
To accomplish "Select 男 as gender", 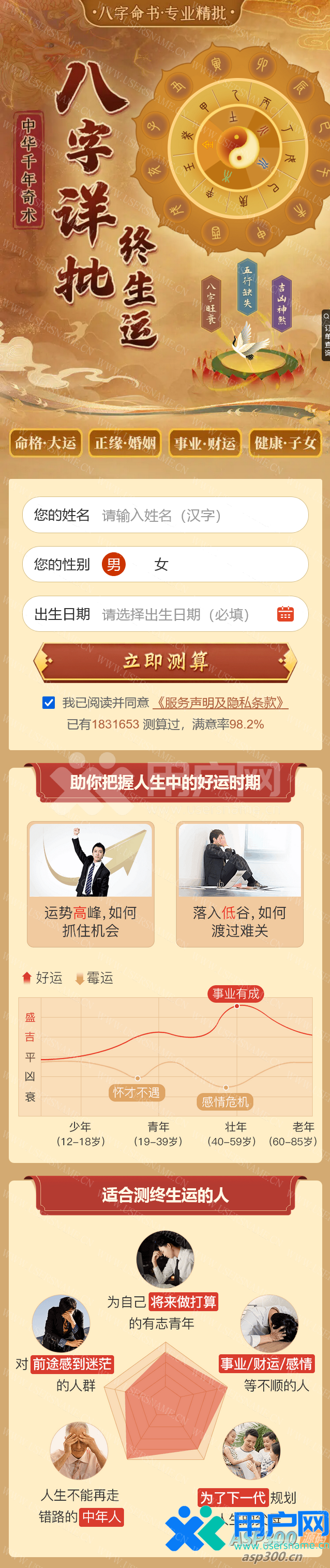I will pos(114,564).
